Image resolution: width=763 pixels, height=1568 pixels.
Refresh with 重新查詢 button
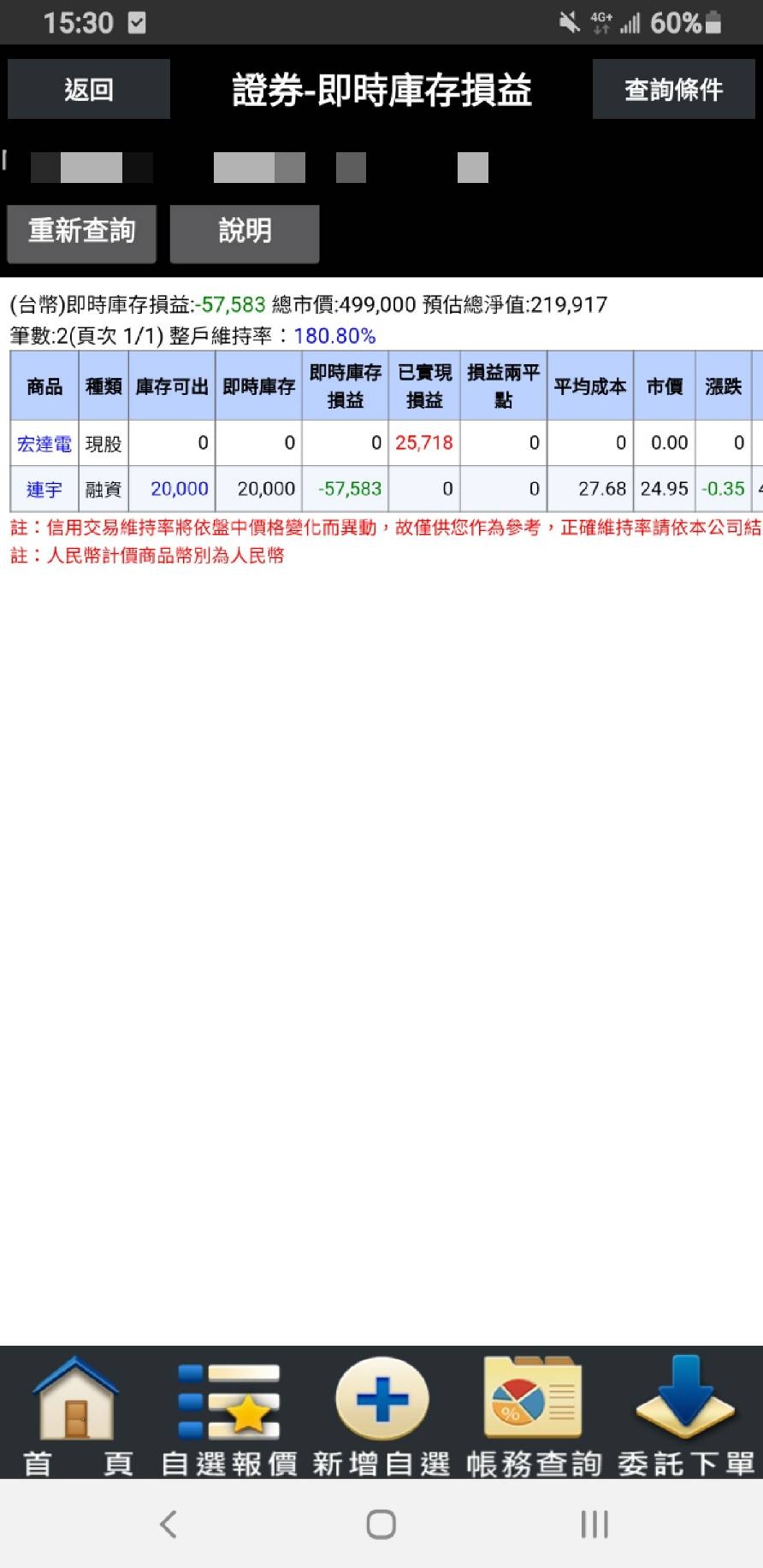point(82,231)
